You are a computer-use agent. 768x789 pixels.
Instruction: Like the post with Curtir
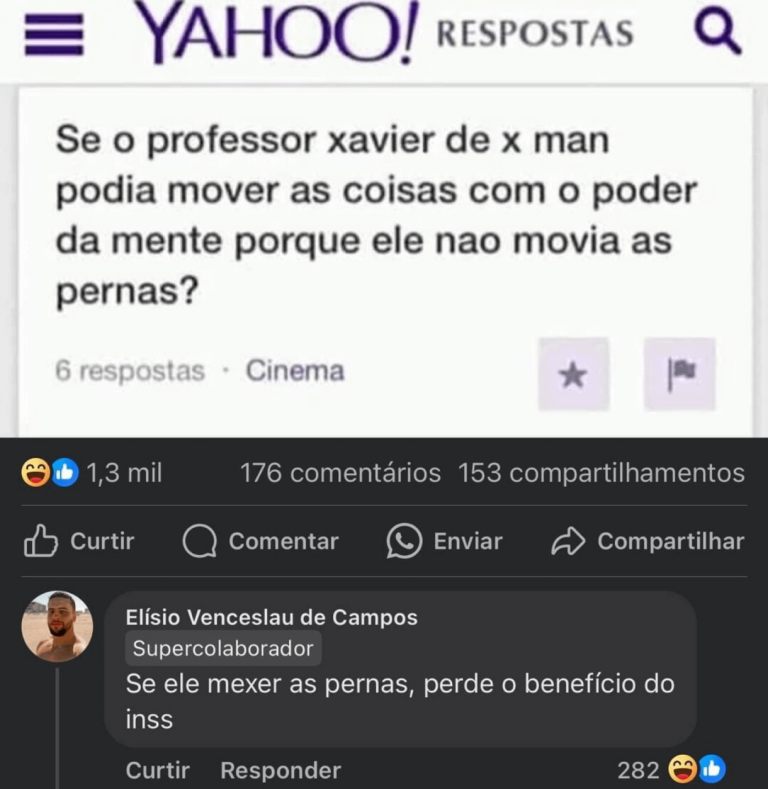79,541
